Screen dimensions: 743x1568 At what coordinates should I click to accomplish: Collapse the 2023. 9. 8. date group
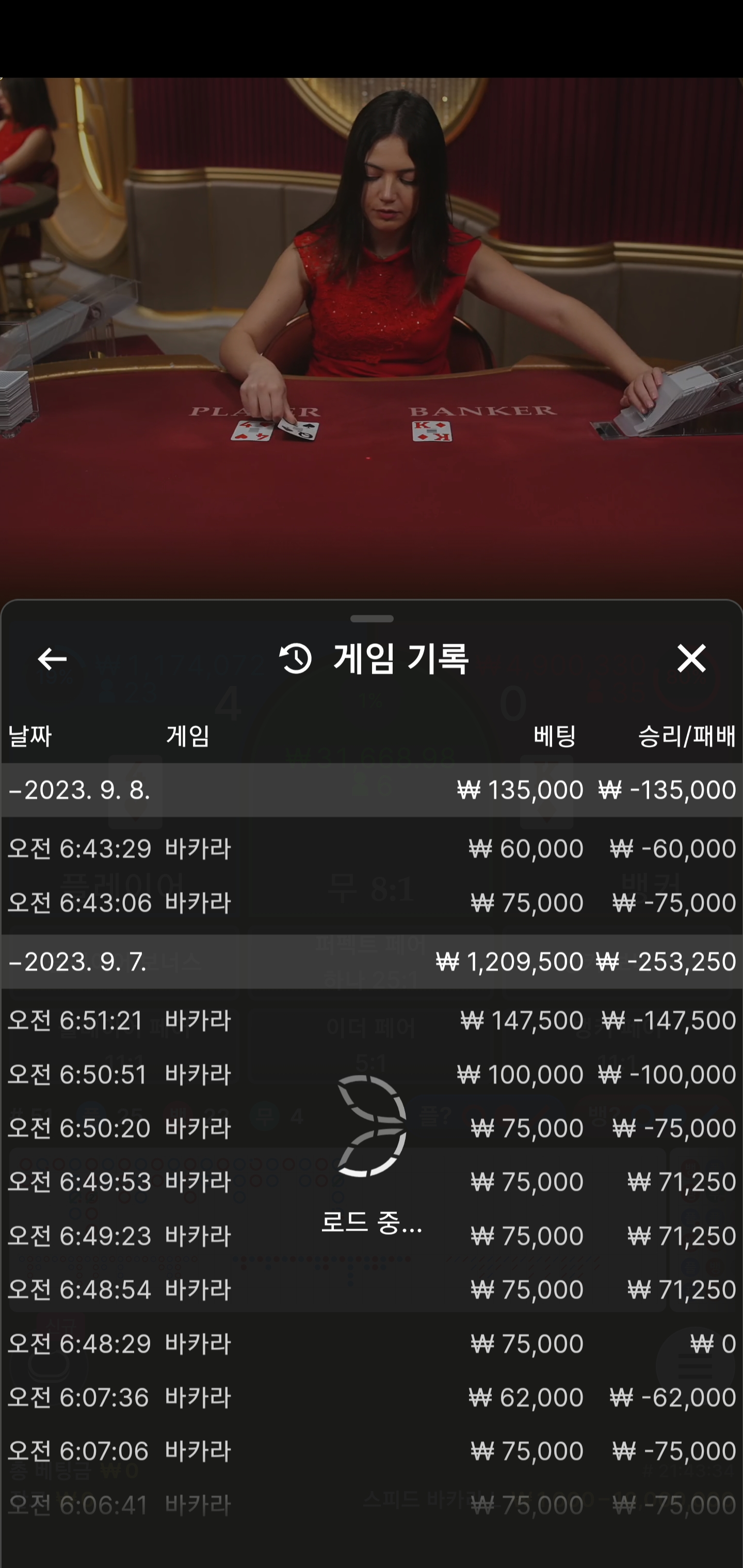click(372, 790)
